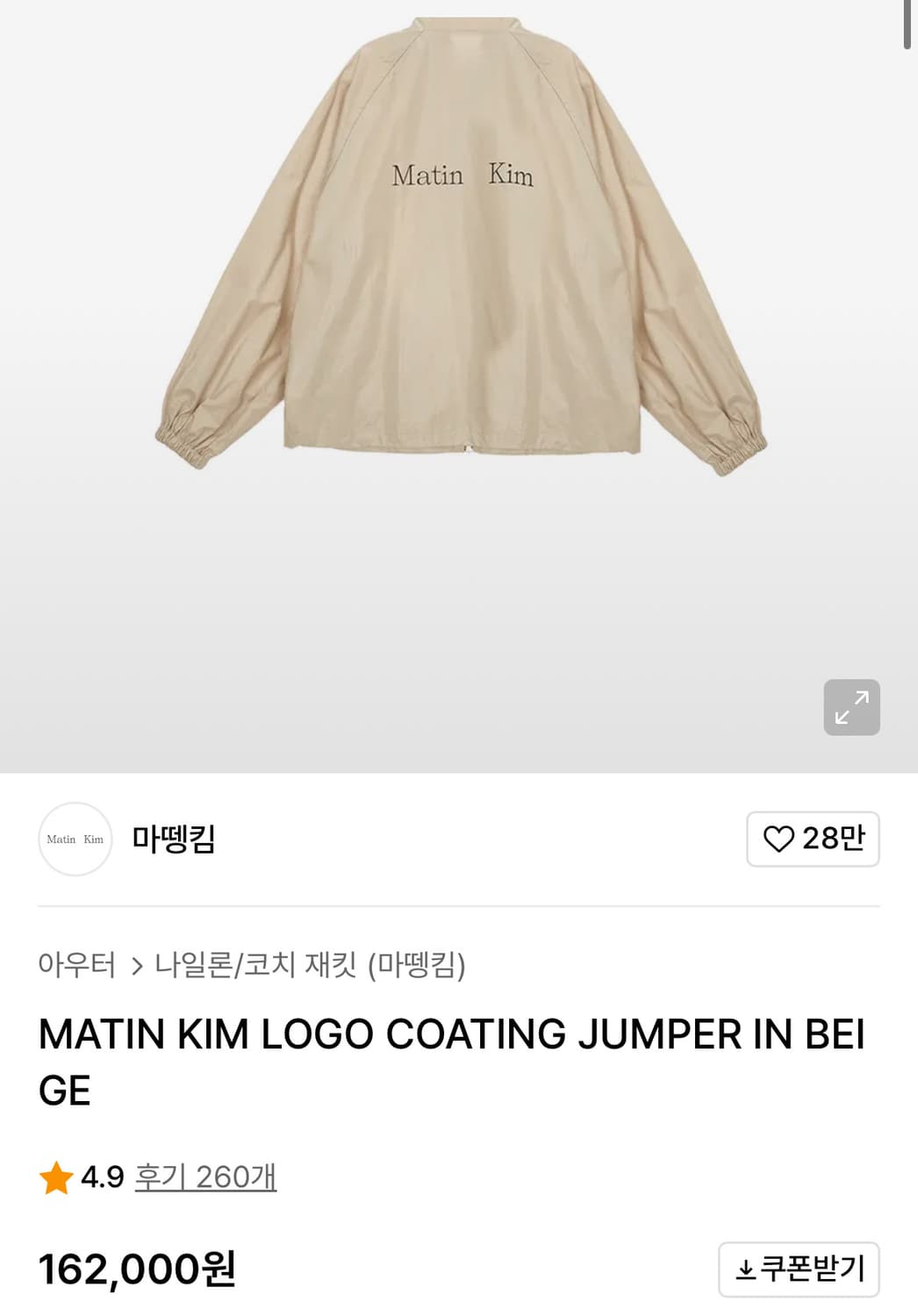
Task: Click the expand arrows overlay on the jacket photo
Action: 850,708
